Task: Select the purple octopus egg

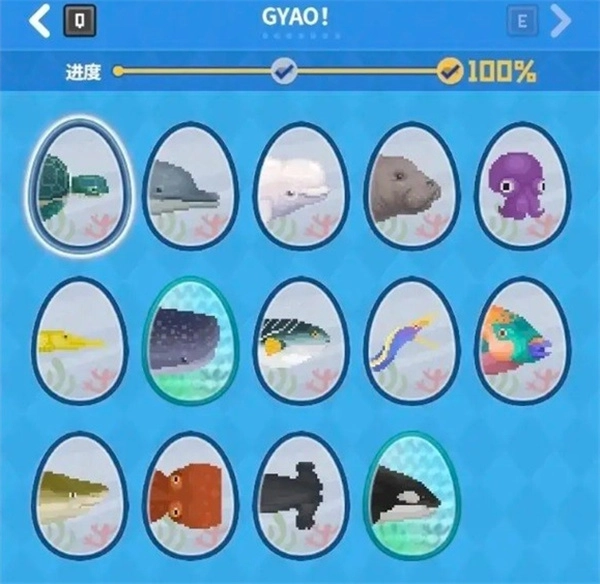Action: pos(523,186)
